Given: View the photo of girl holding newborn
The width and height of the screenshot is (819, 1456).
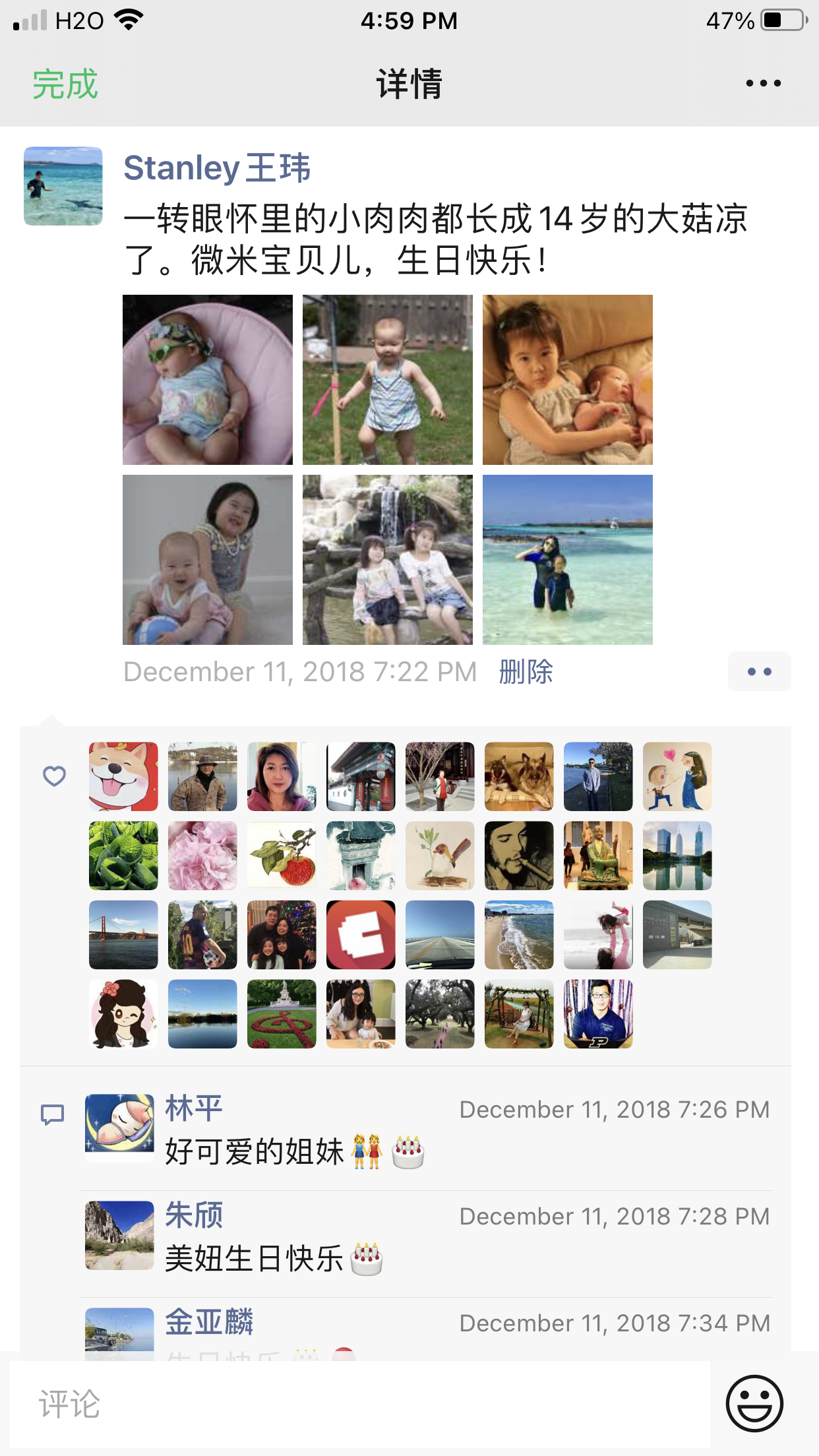Looking at the screenshot, I should pos(568,380).
